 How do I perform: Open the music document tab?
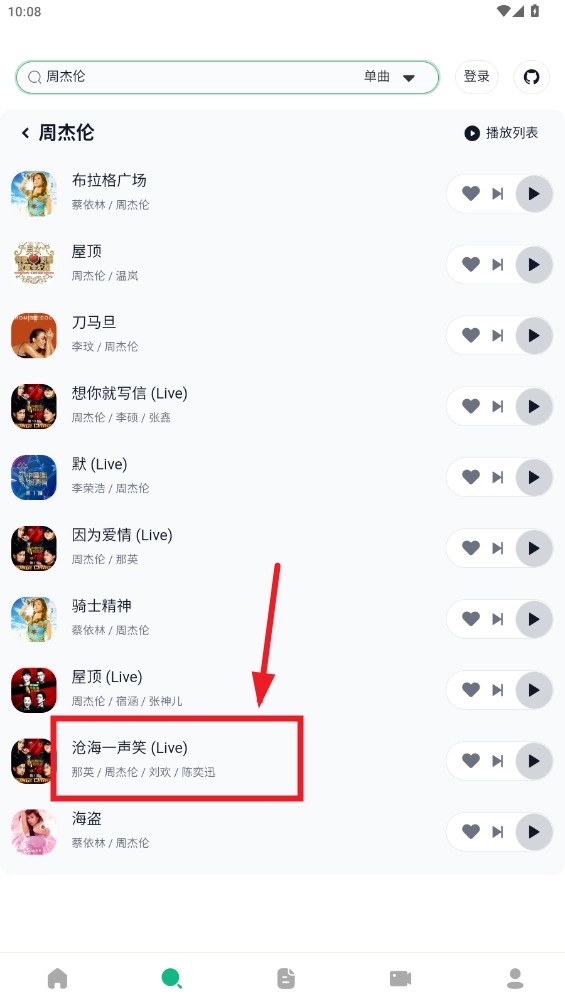coord(286,978)
